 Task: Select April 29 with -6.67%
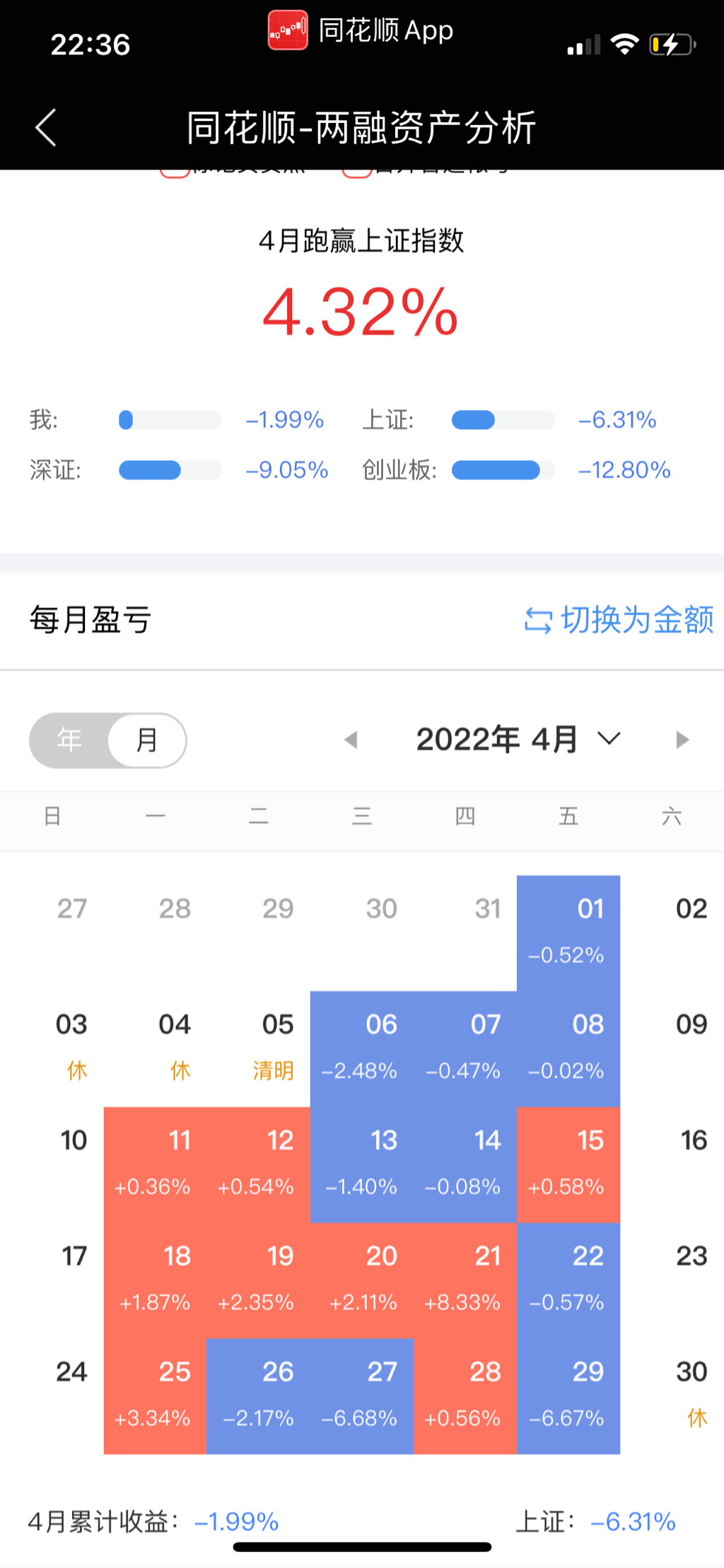point(568,1396)
